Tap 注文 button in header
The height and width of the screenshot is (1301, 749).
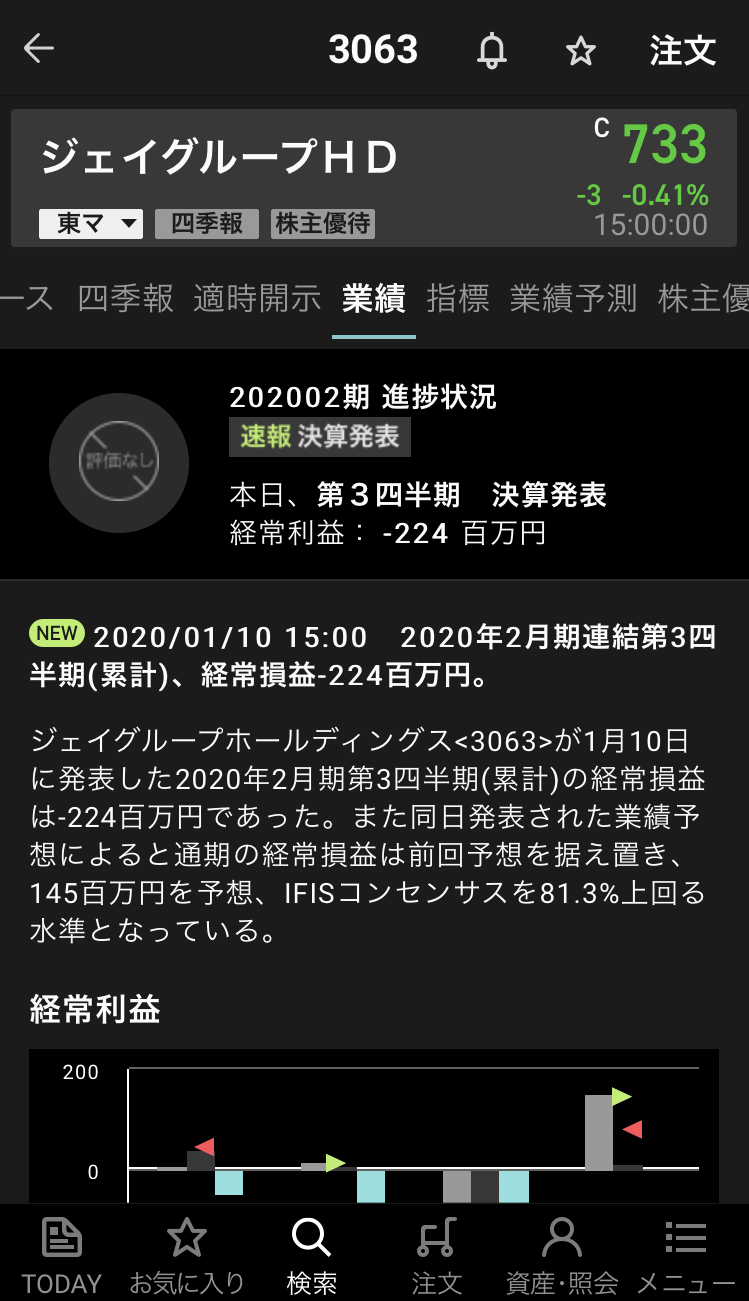[x=683, y=50]
